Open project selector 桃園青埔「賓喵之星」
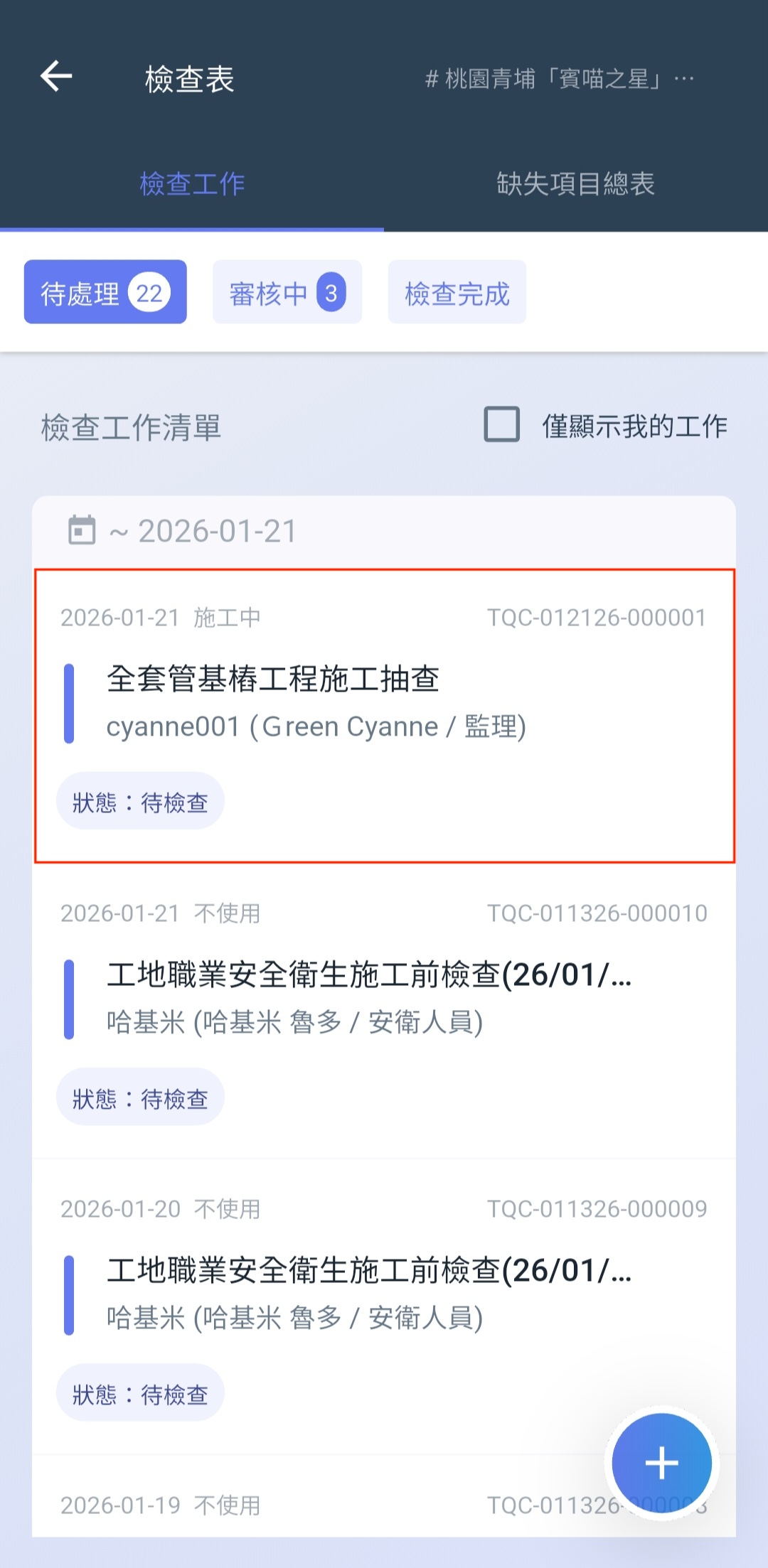The width and height of the screenshot is (768, 1568). [558, 78]
